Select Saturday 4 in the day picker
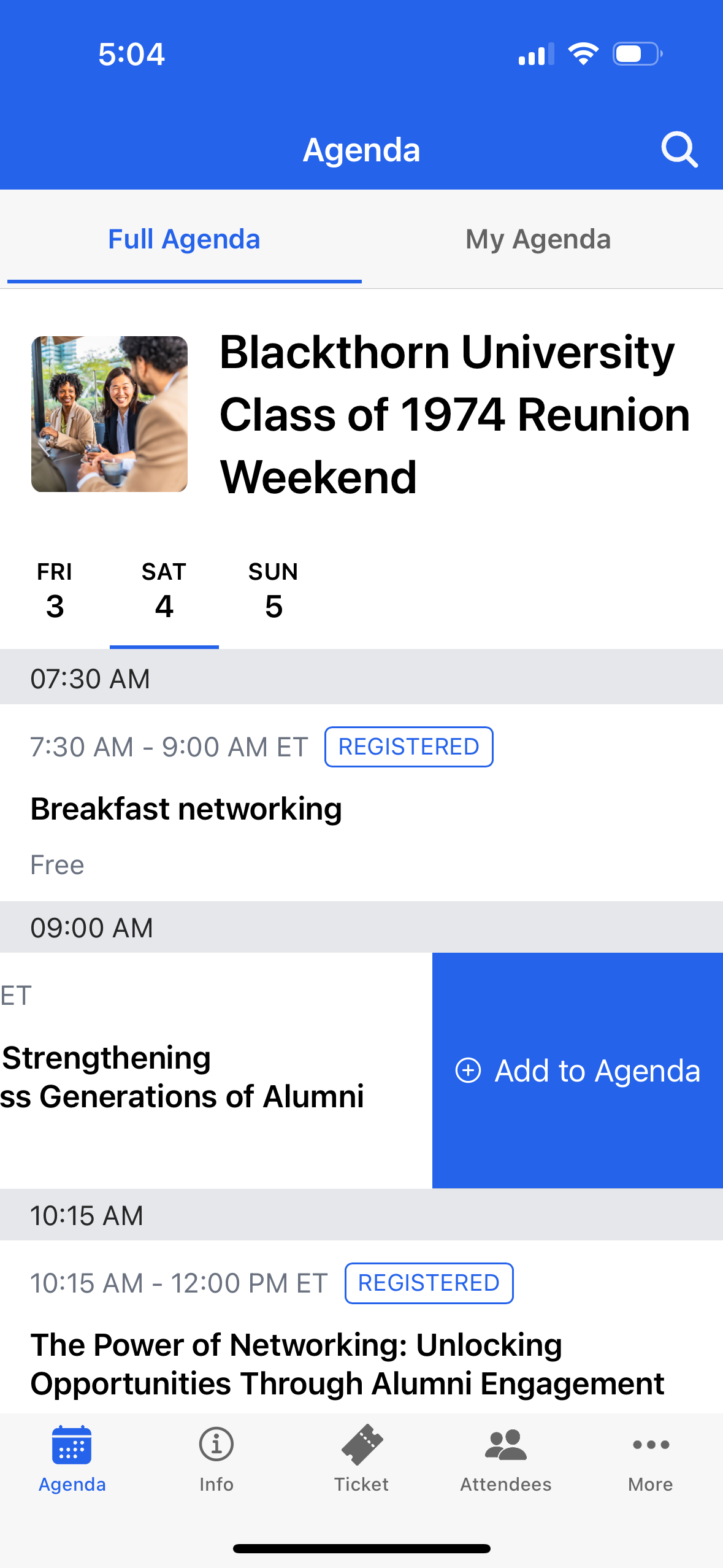Image resolution: width=723 pixels, height=1568 pixels. pyautogui.click(x=164, y=590)
